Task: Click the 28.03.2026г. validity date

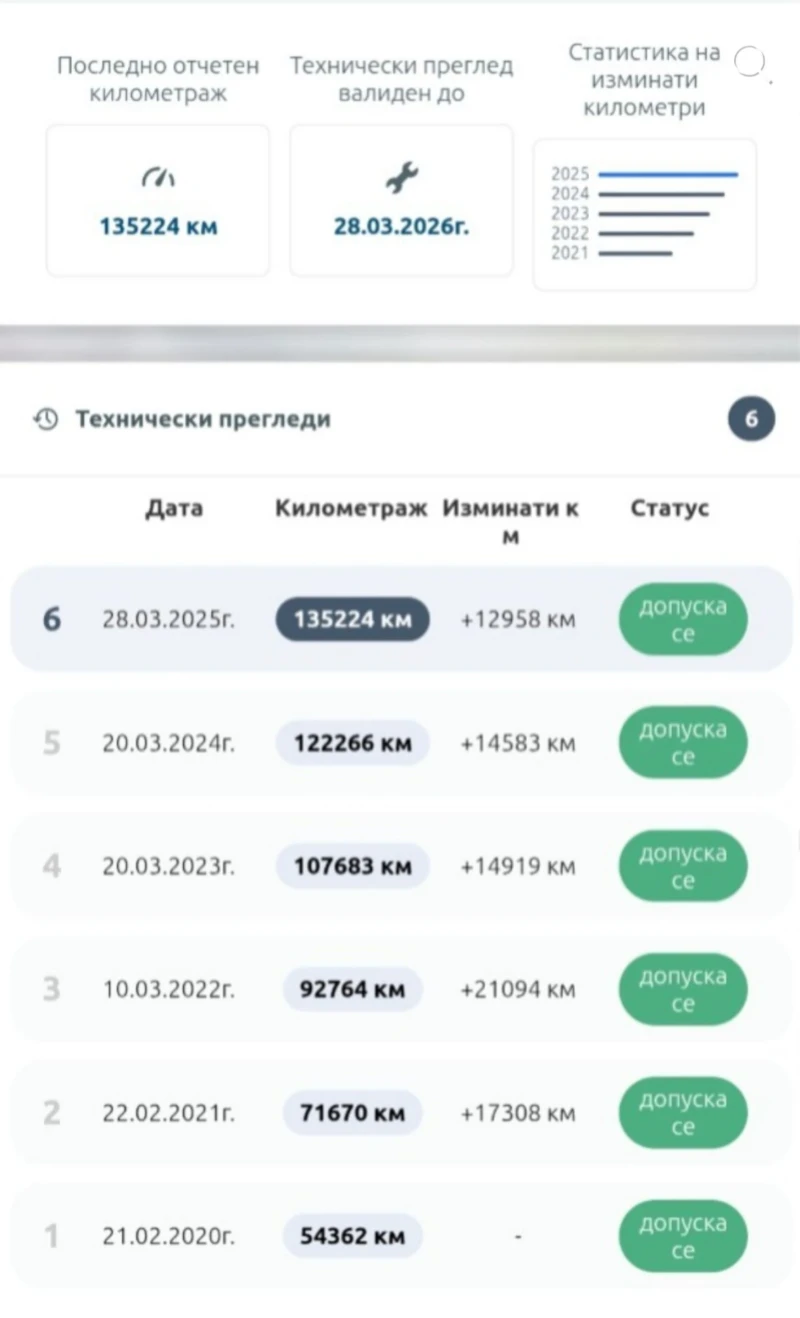Action: click(401, 226)
